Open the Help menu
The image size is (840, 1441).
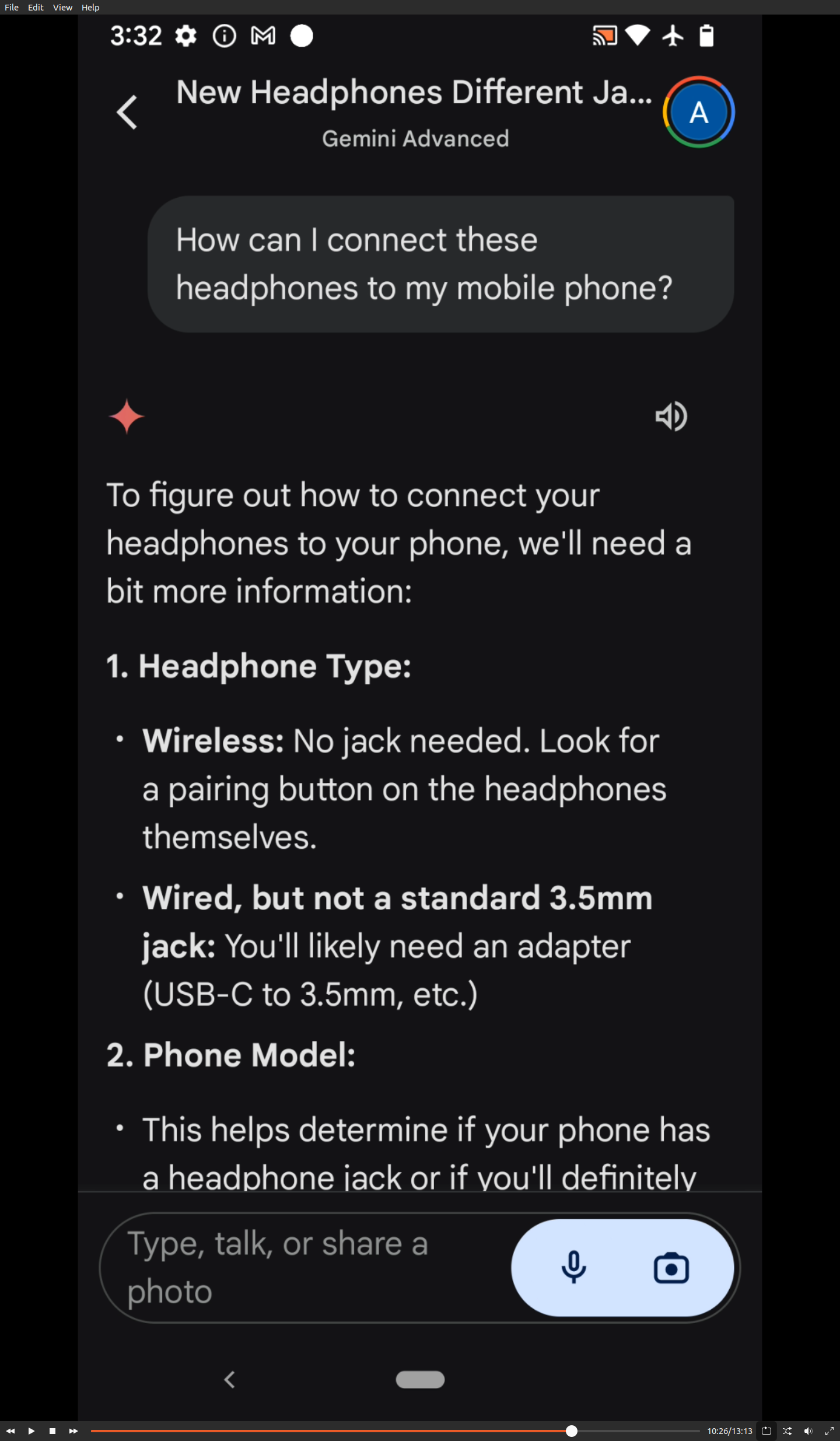tap(90, 8)
